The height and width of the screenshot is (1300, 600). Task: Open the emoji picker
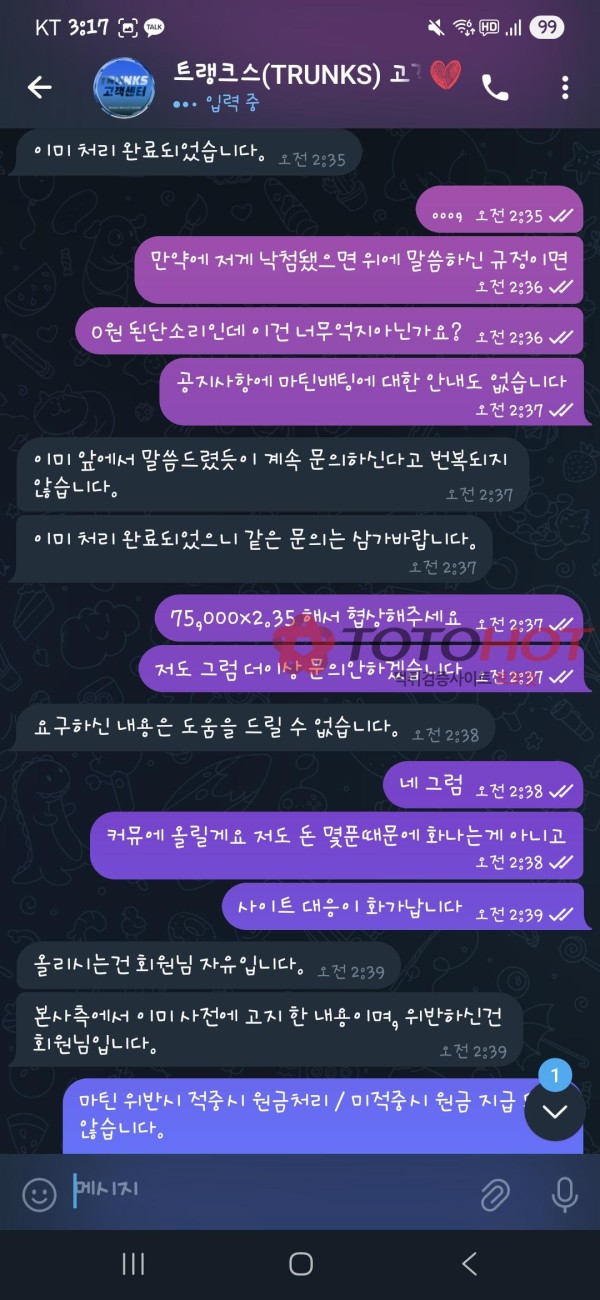pos(39,1194)
